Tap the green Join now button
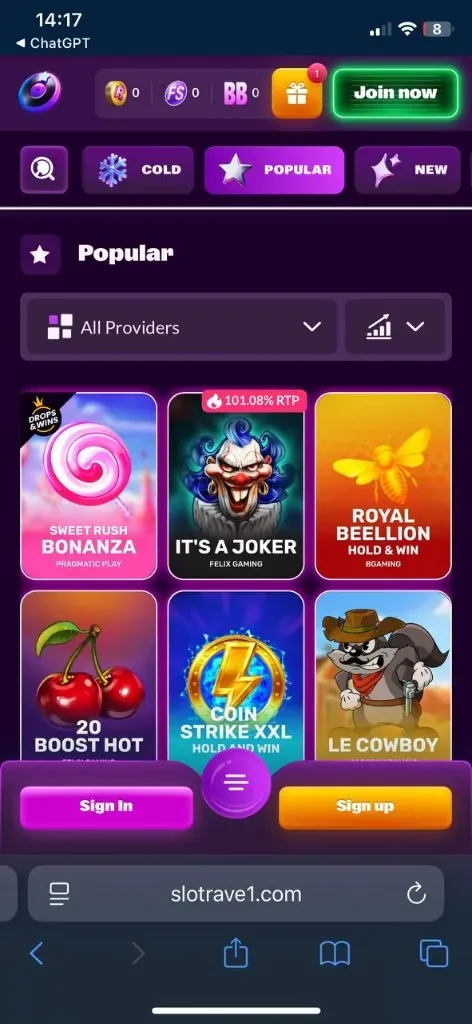This screenshot has height=1024, width=472. click(396, 93)
